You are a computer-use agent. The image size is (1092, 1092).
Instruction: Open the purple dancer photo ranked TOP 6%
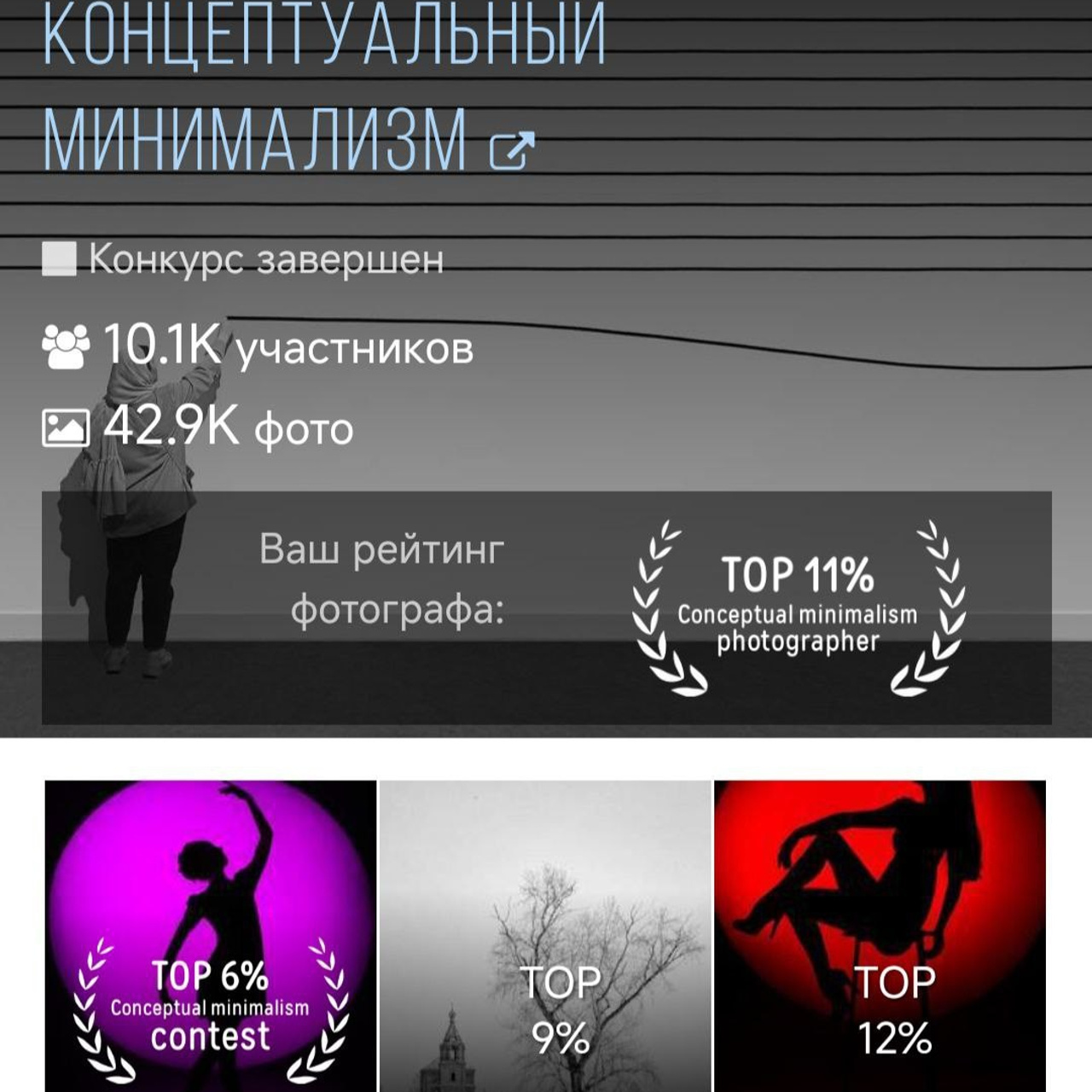coord(210,934)
